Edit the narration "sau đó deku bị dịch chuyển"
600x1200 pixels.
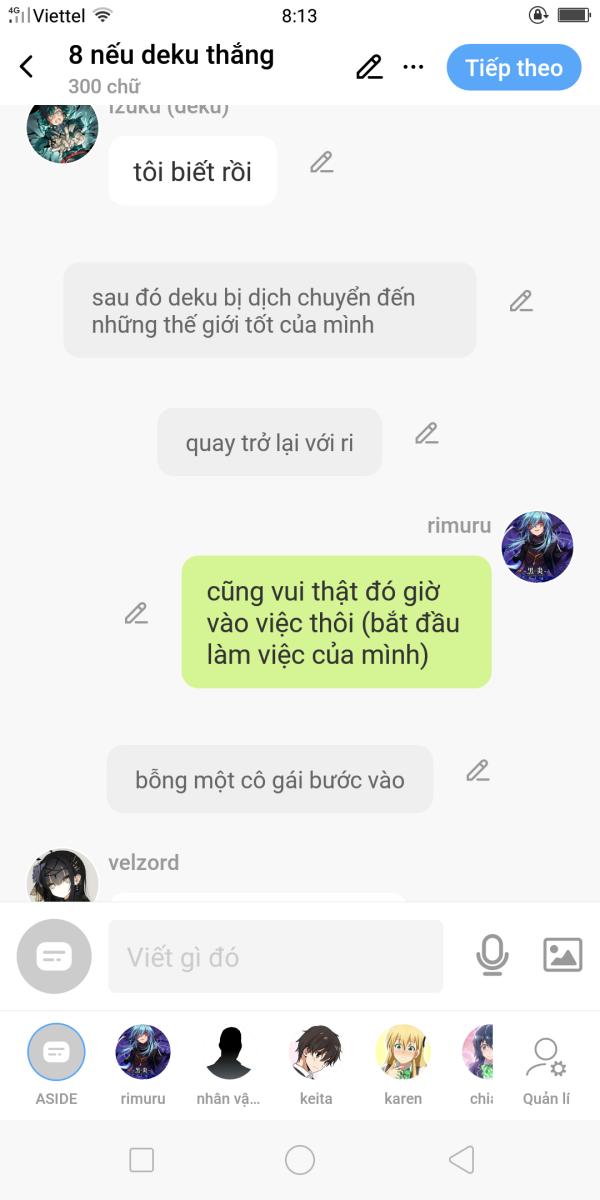tap(520, 301)
